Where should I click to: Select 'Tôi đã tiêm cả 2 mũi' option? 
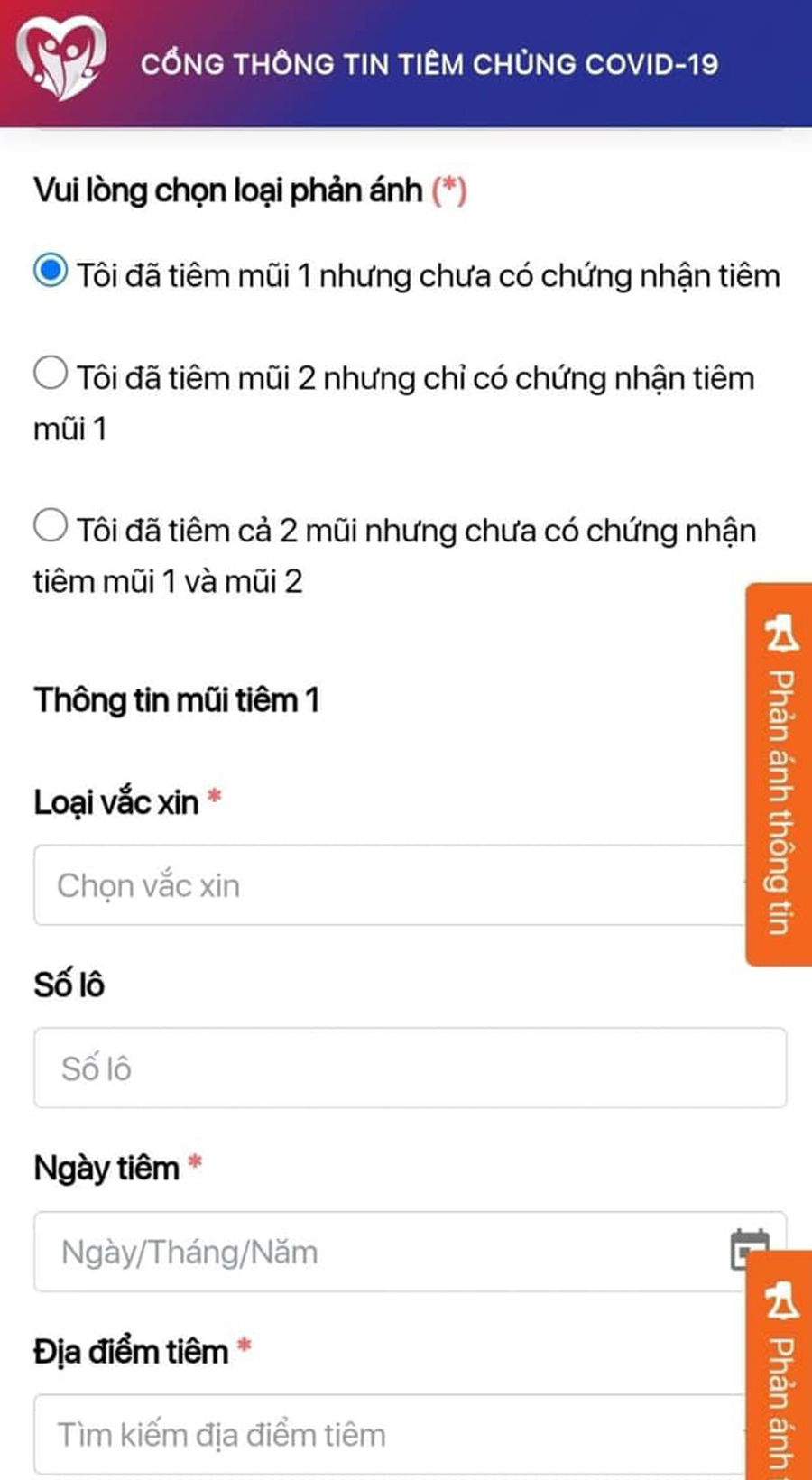pyautogui.click(x=51, y=525)
